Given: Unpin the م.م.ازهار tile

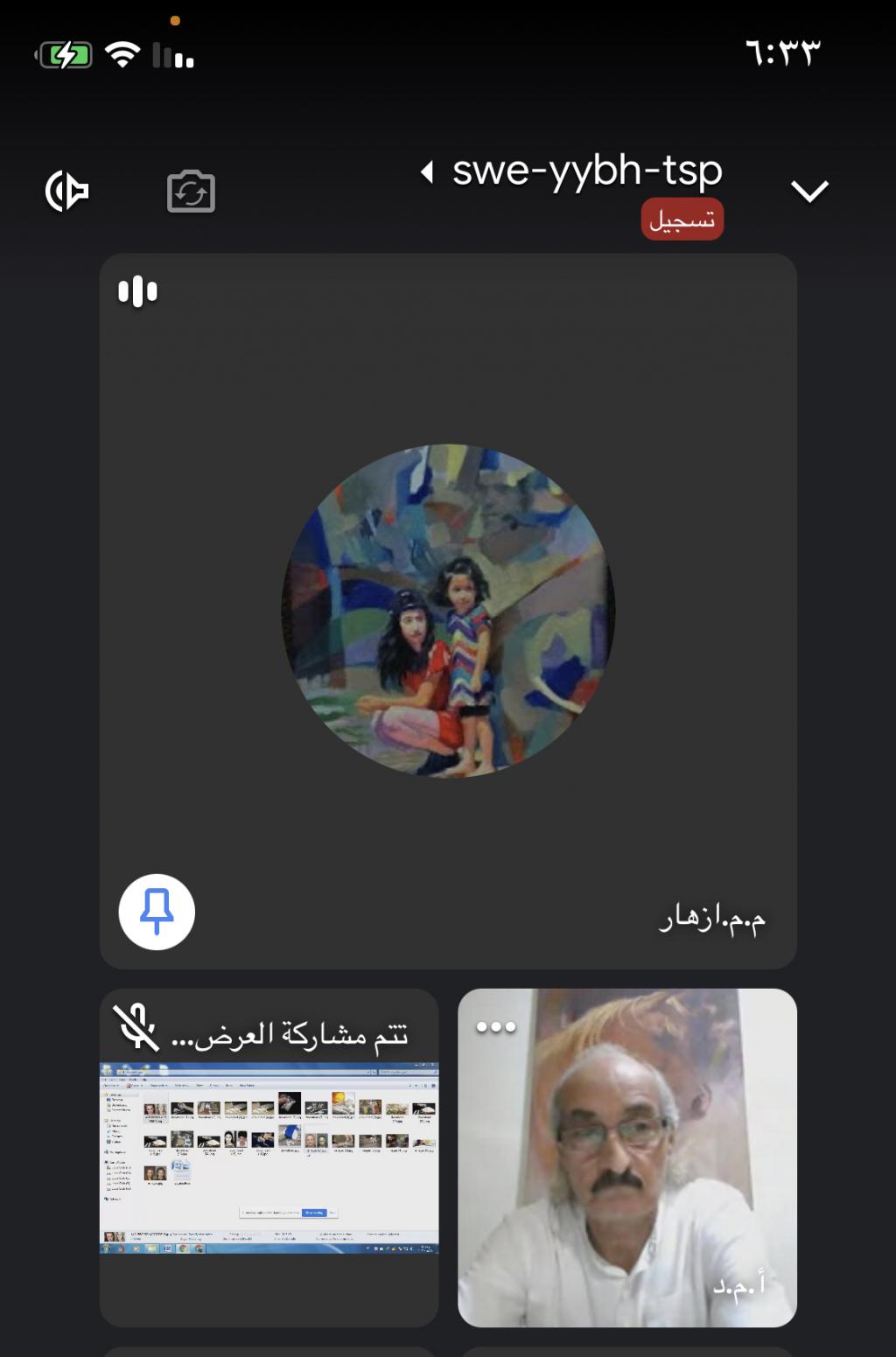Looking at the screenshot, I should click(x=157, y=912).
